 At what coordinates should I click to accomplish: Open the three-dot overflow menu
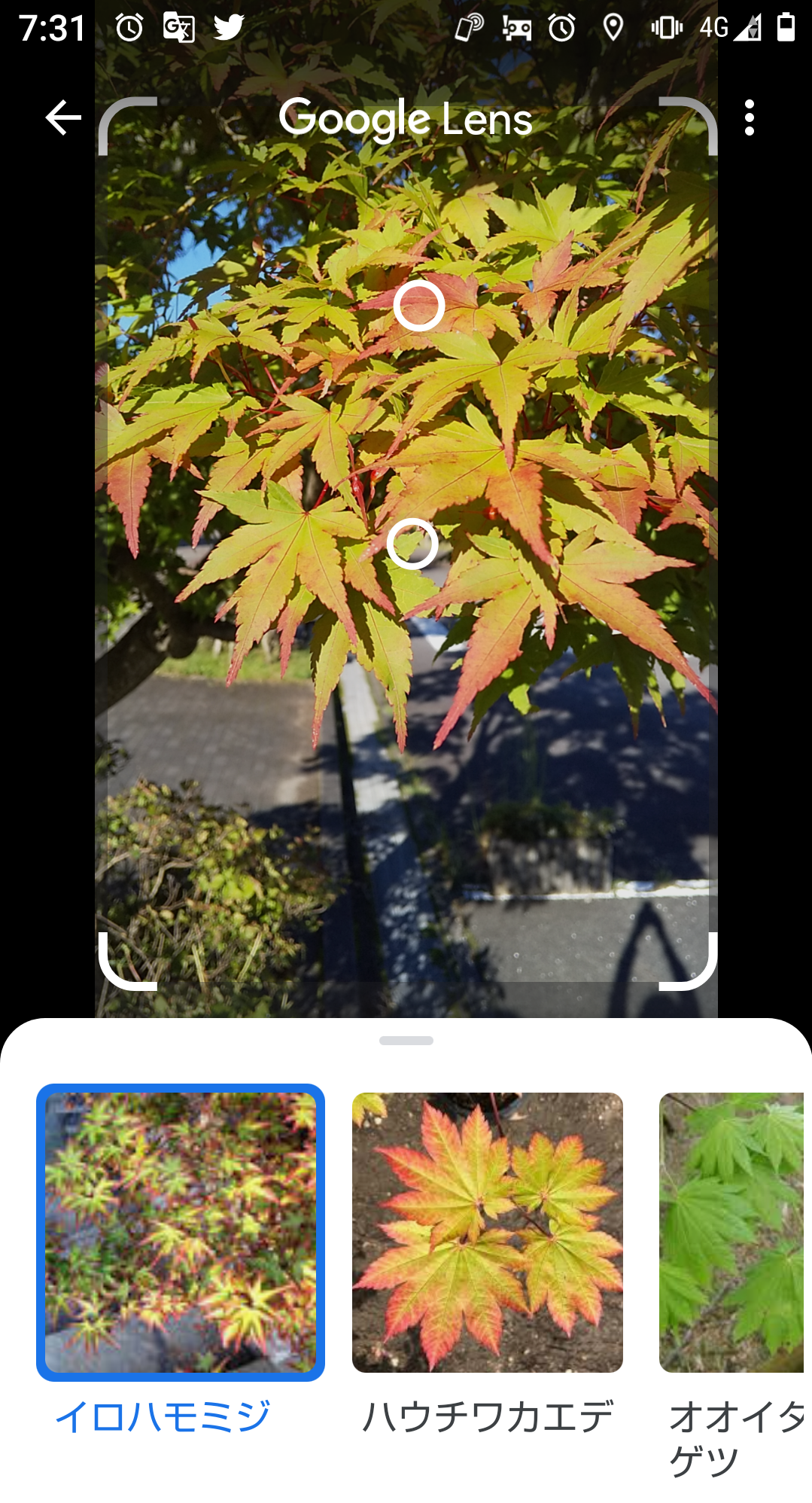click(749, 118)
